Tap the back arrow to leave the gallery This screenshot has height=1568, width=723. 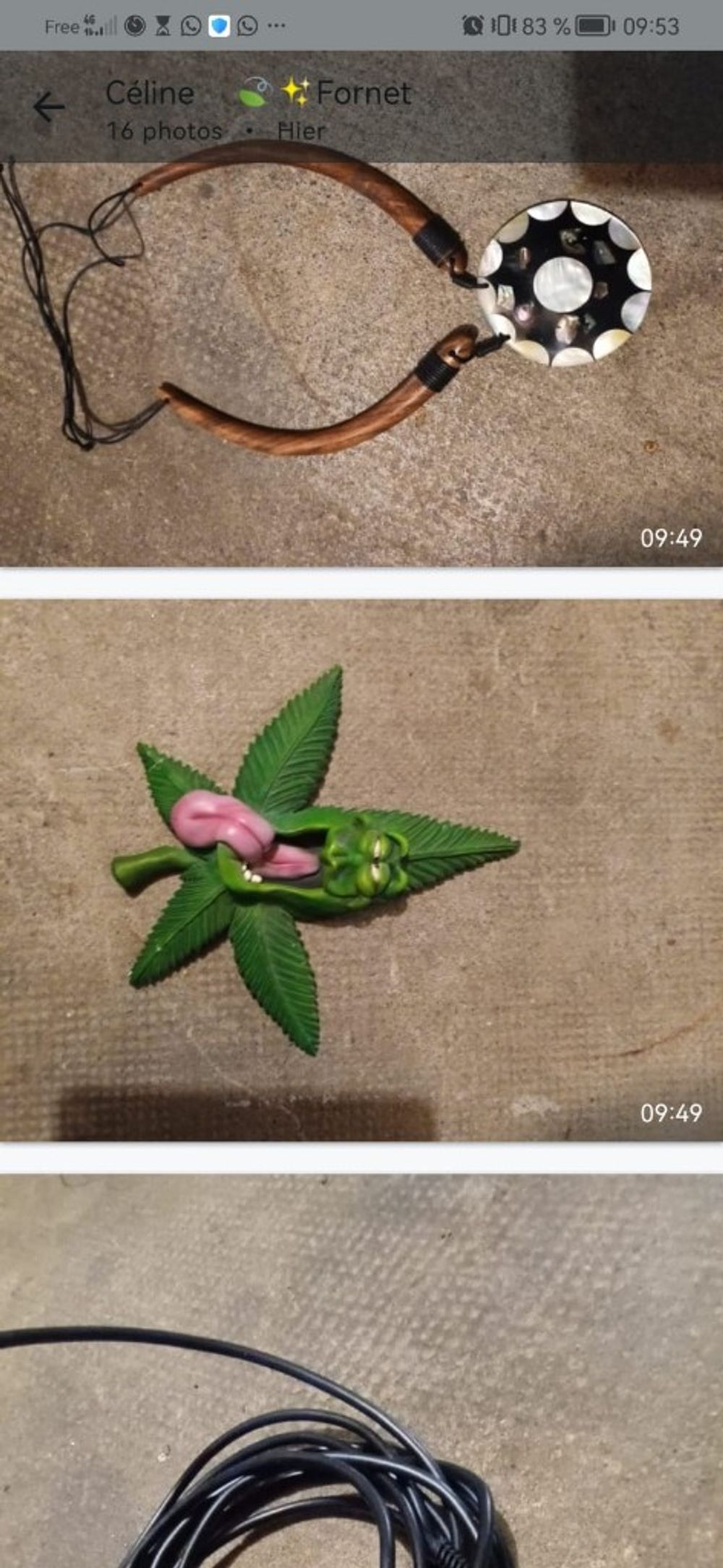(x=48, y=106)
